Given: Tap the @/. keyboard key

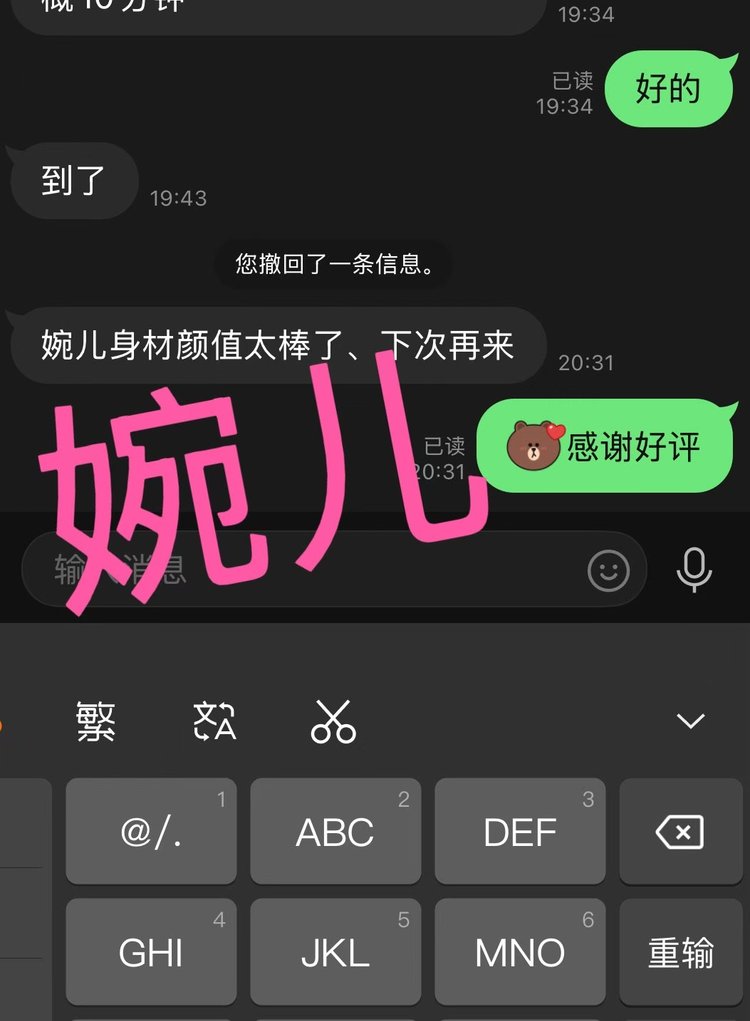Looking at the screenshot, I should [x=151, y=832].
